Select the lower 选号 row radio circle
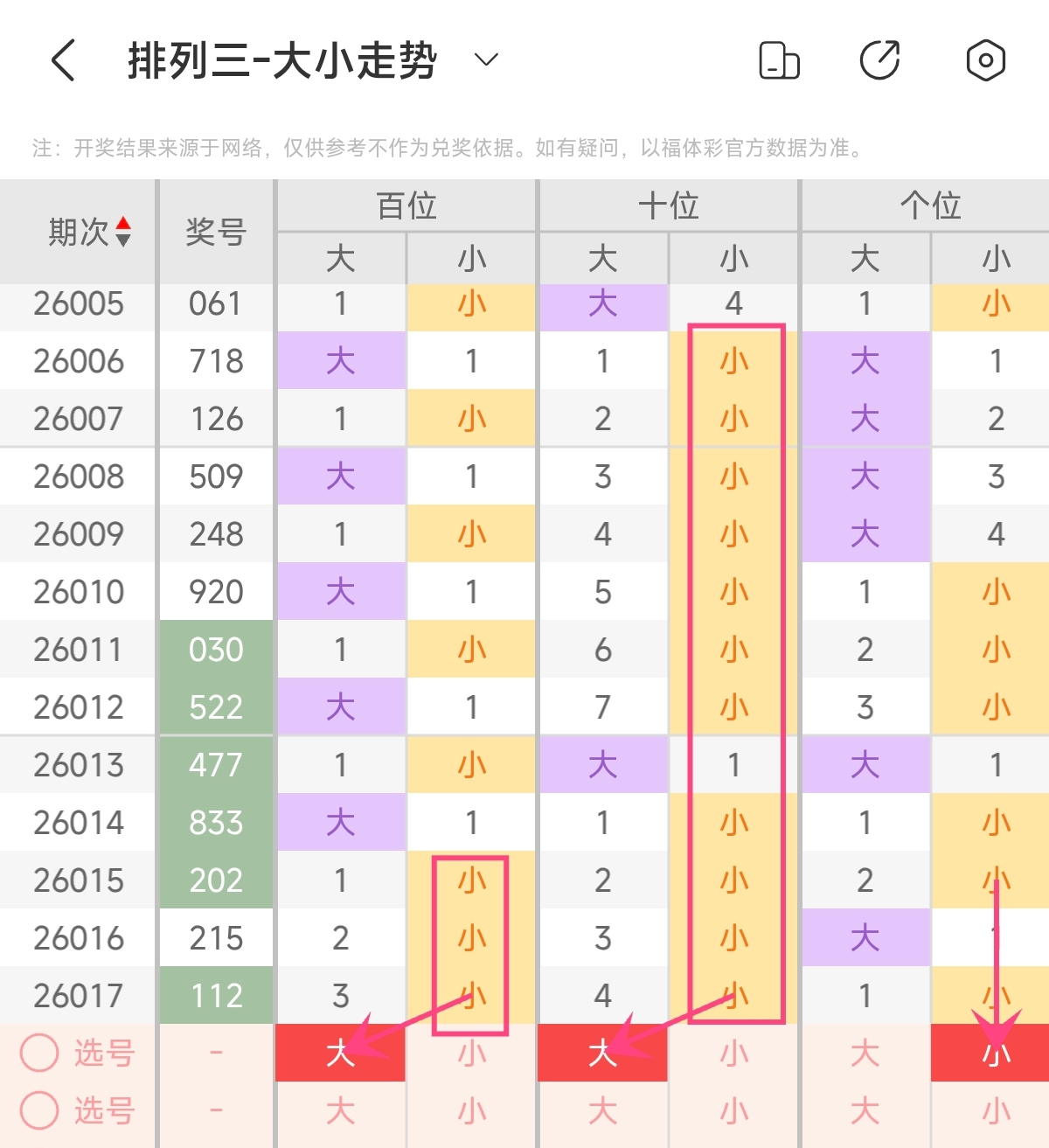The width and height of the screenshot is (1049, 1148). tap(39, 1110)
